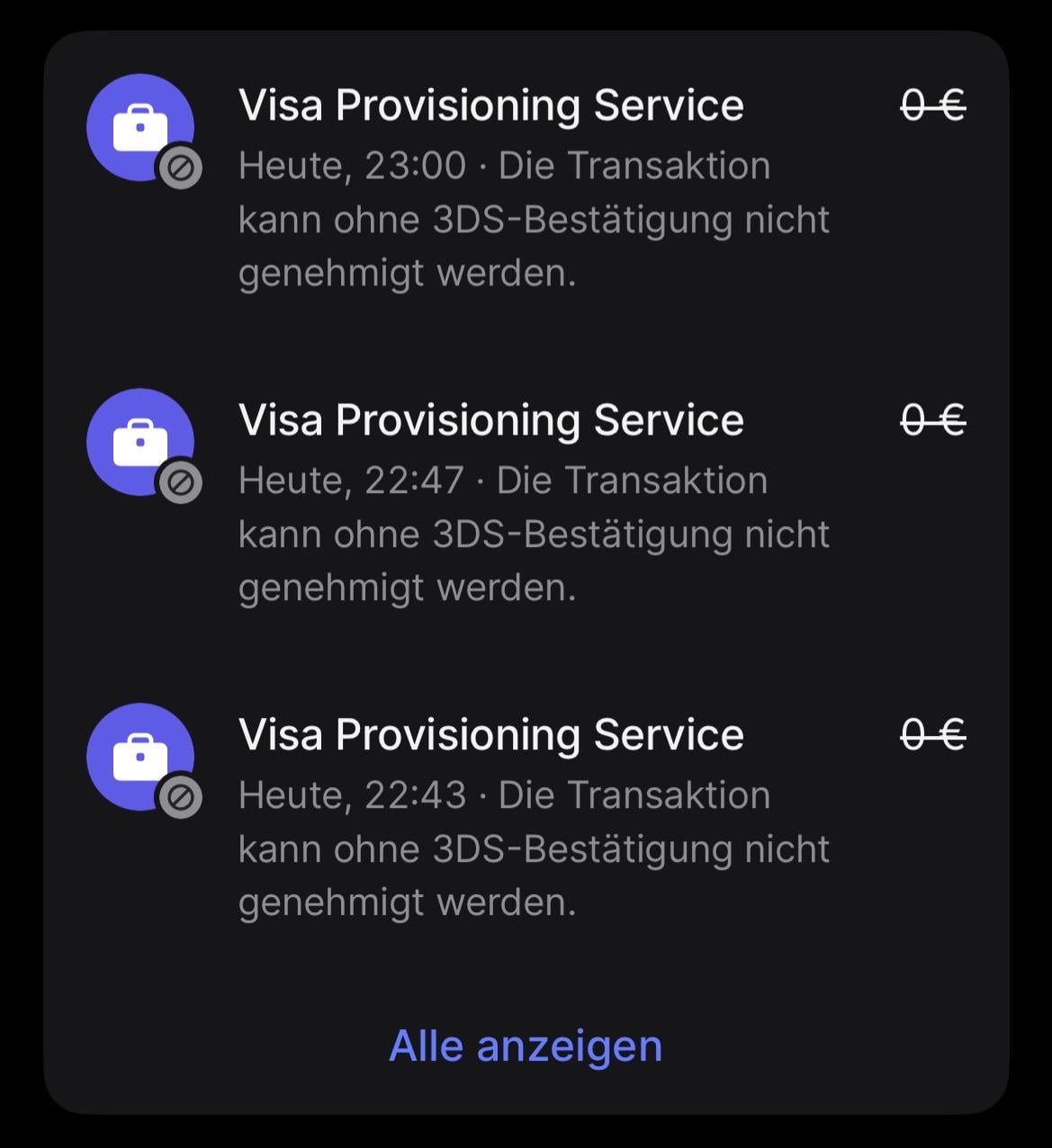Click the first 'Visa Provisioning Service' title

pos(491,104)
